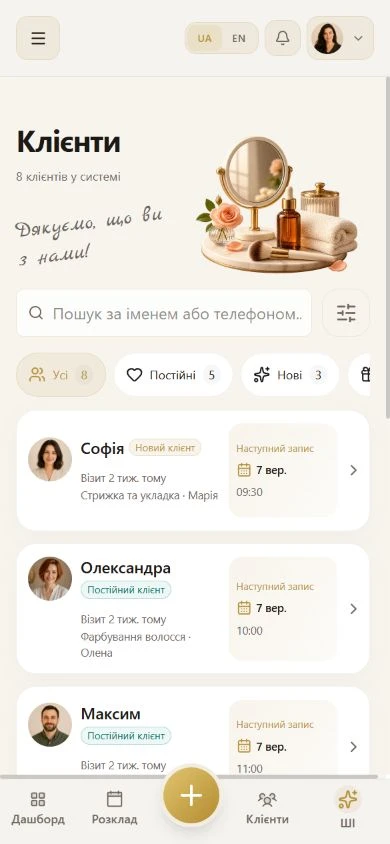Switch to the Розклад tab
This screenshot has height=844, width=390.
coord(115,807)
